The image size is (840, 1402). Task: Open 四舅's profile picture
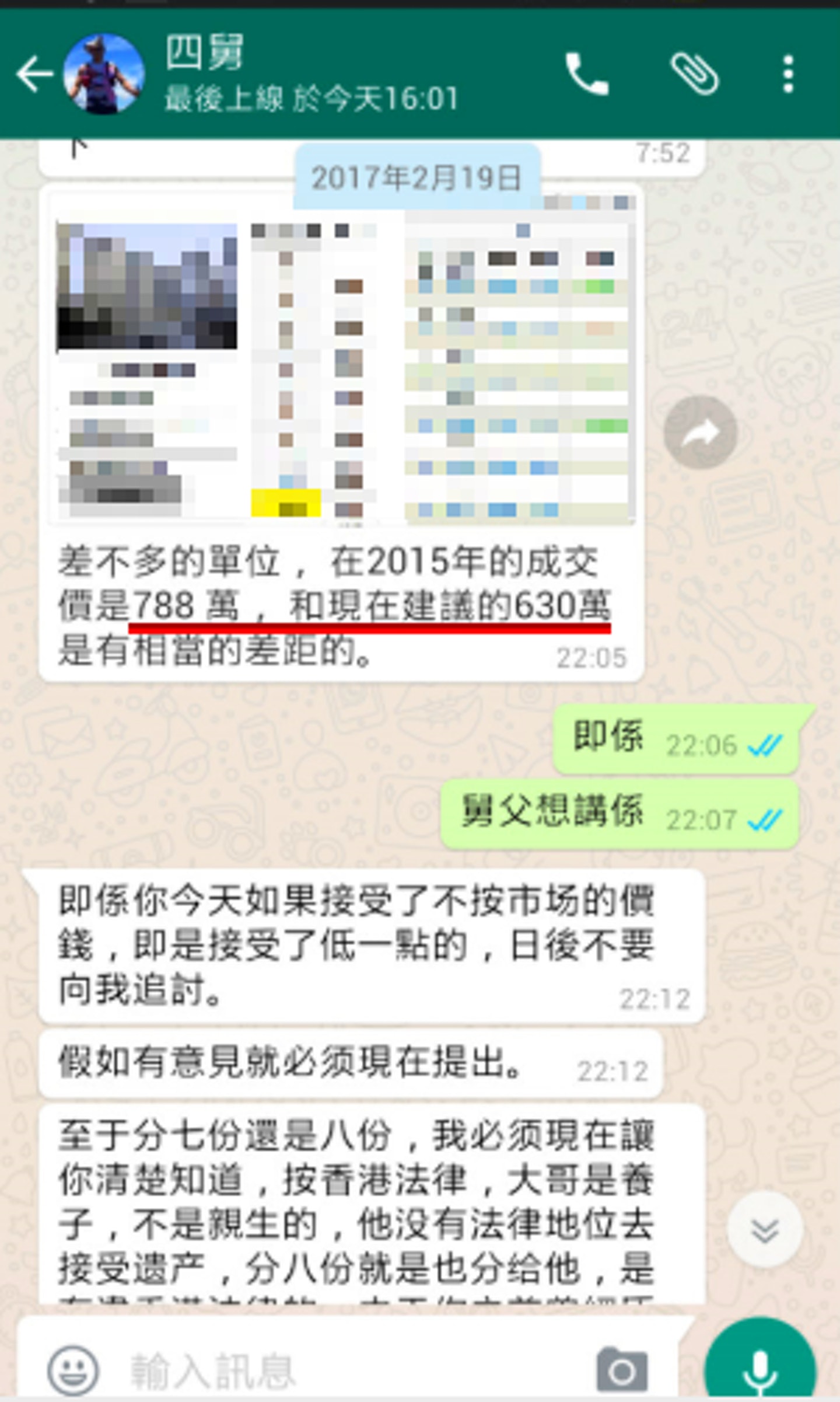[x=104, y=74]
